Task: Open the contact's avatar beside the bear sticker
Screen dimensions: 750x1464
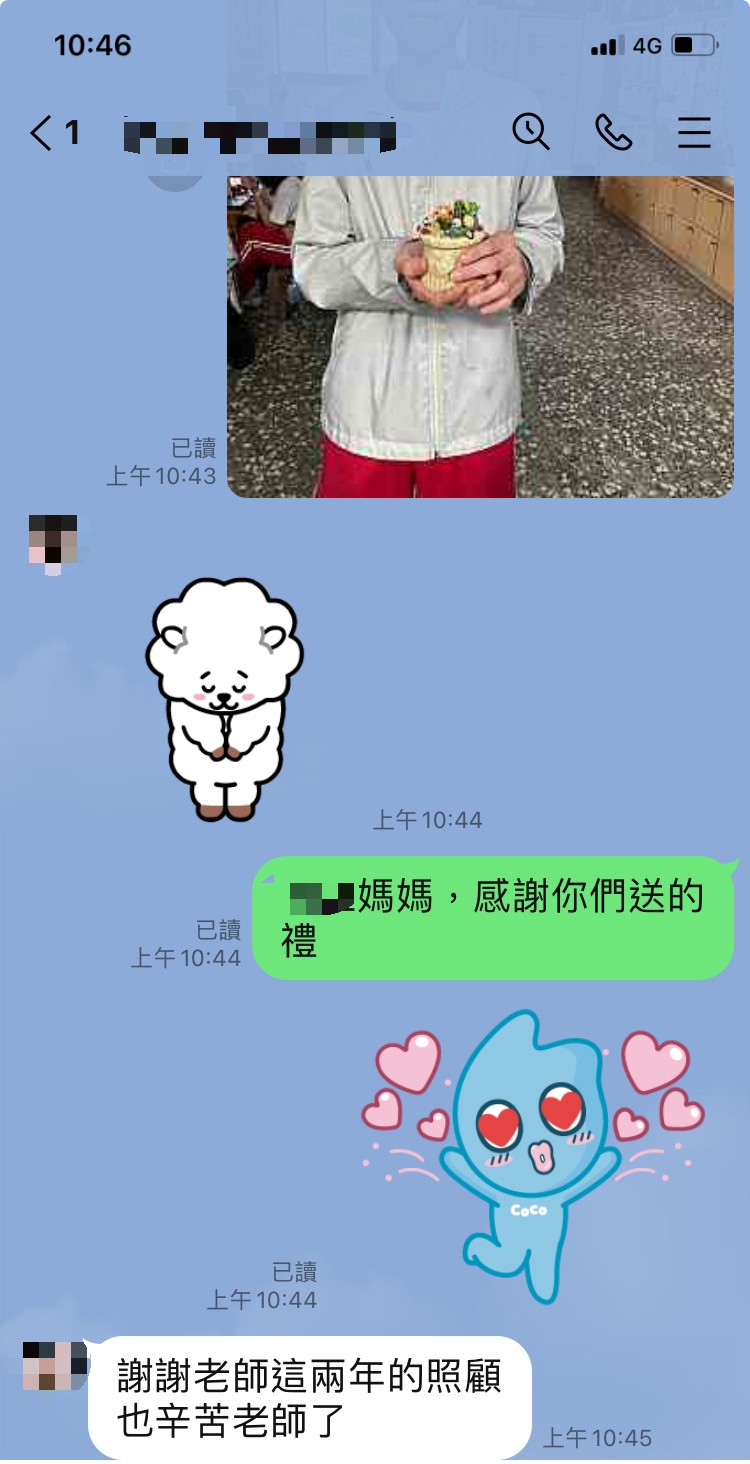Action: [53, 541]
